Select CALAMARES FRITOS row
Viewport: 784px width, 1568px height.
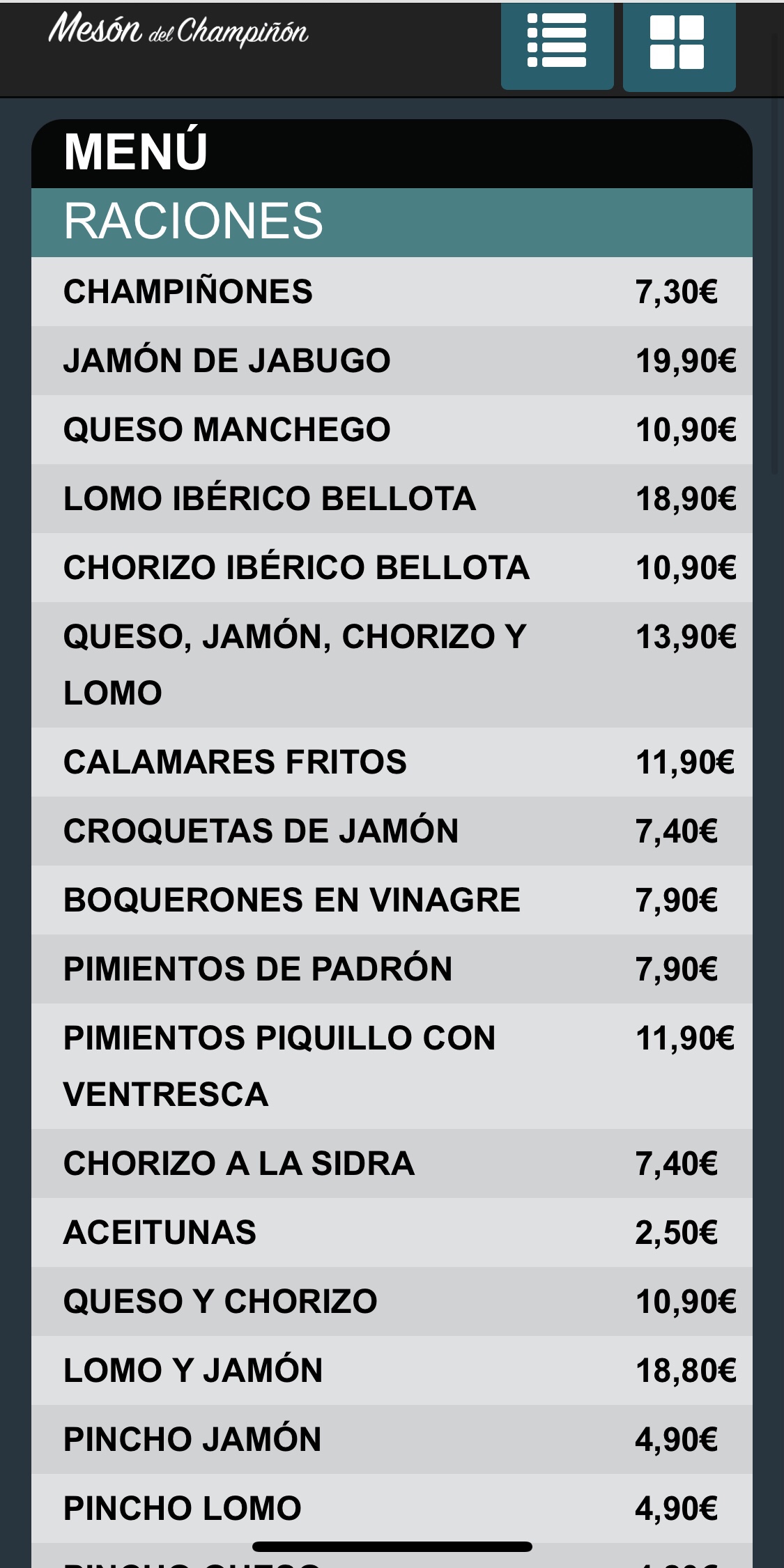click(x=394, y=762)
